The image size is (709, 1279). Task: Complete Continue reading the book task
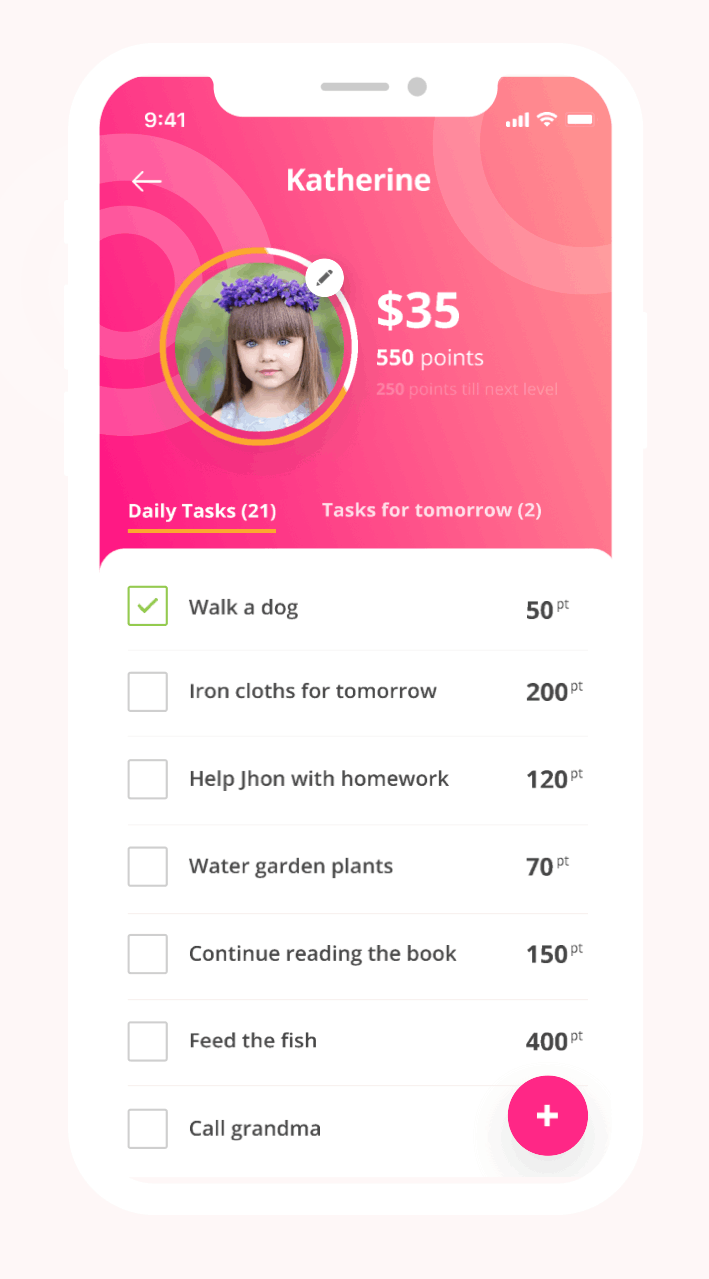[148, 954]
